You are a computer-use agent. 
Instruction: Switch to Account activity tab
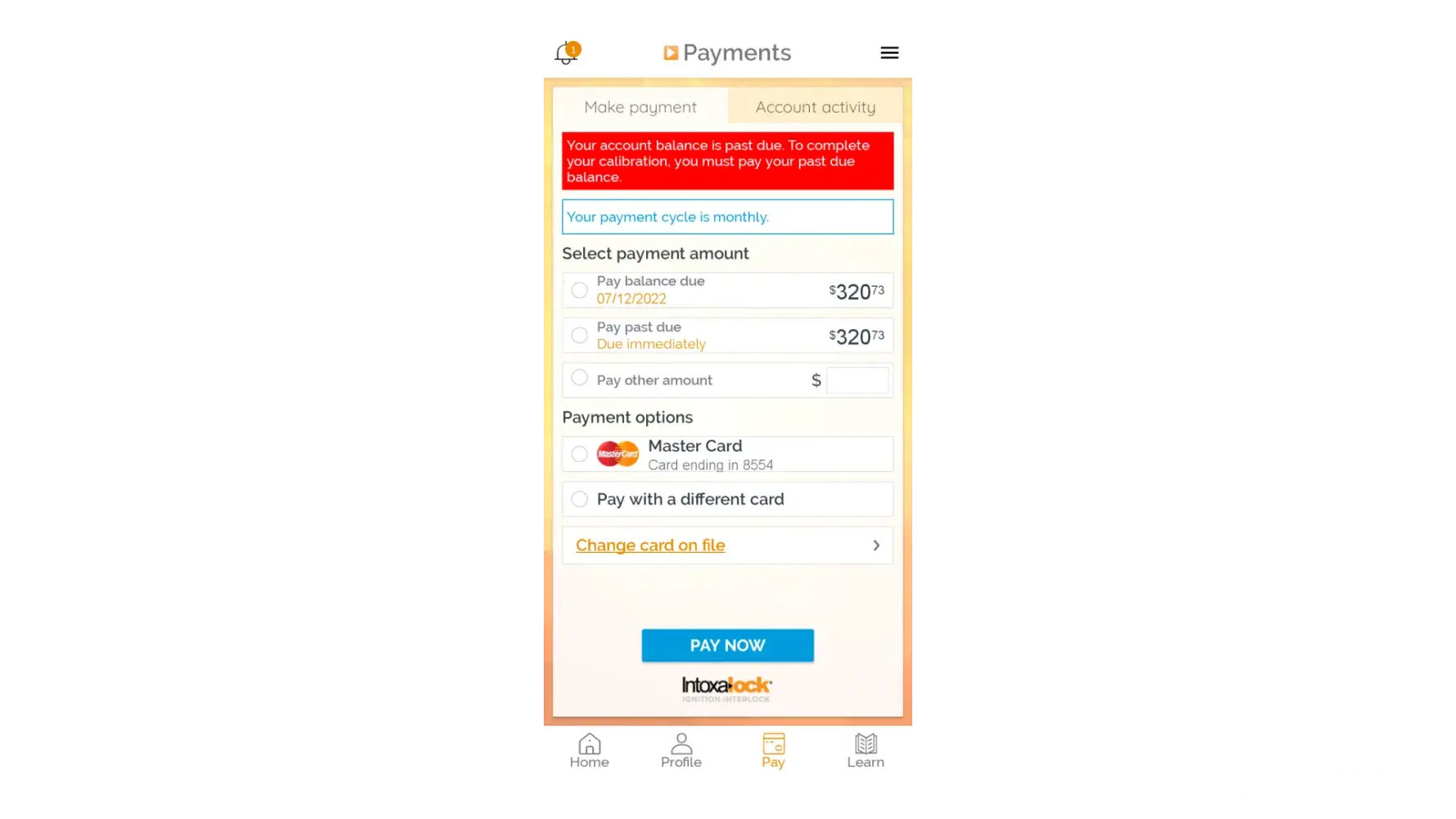coord(815,107)
